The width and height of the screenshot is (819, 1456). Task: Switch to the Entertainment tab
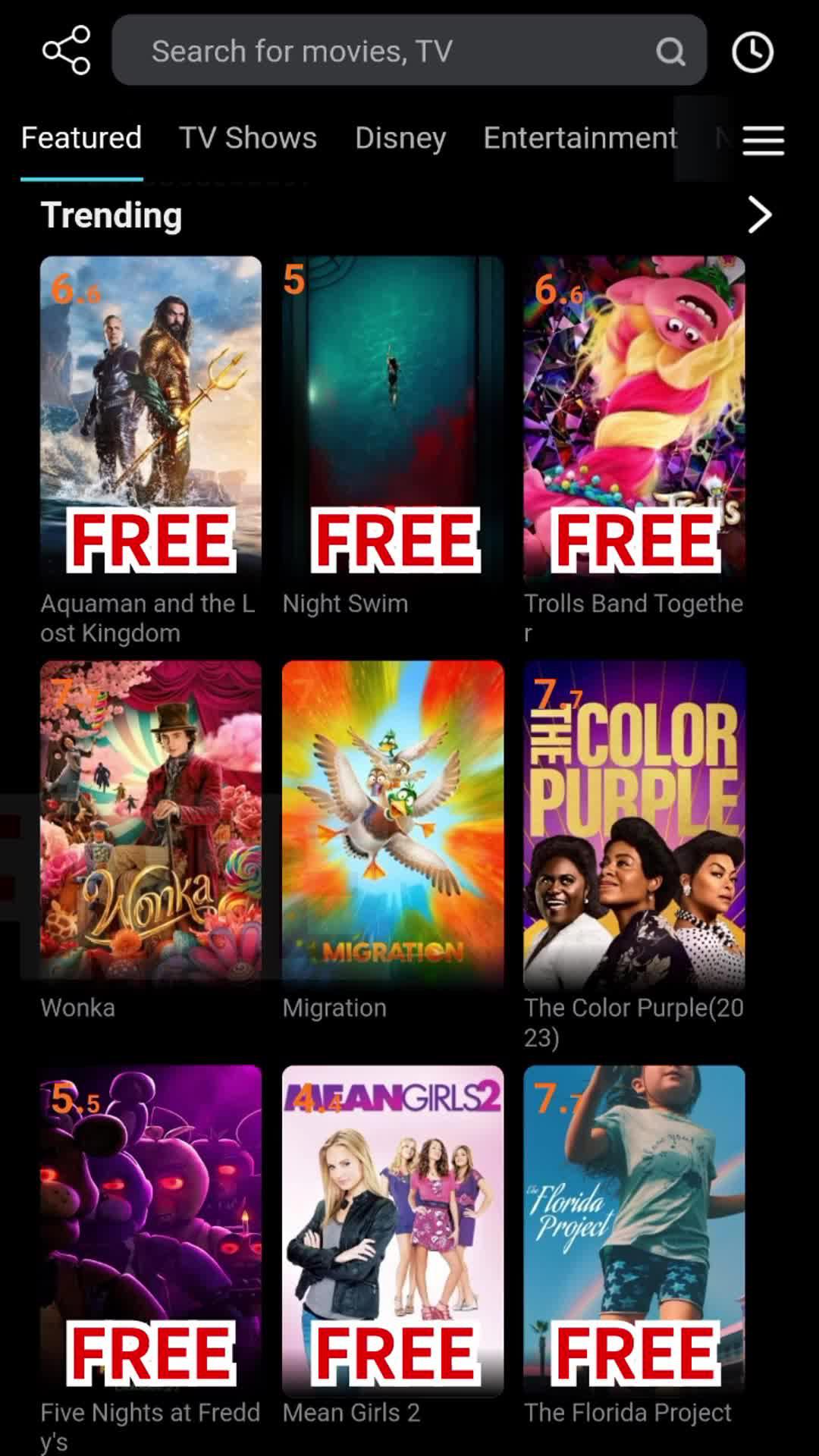[x=580, y=138]
